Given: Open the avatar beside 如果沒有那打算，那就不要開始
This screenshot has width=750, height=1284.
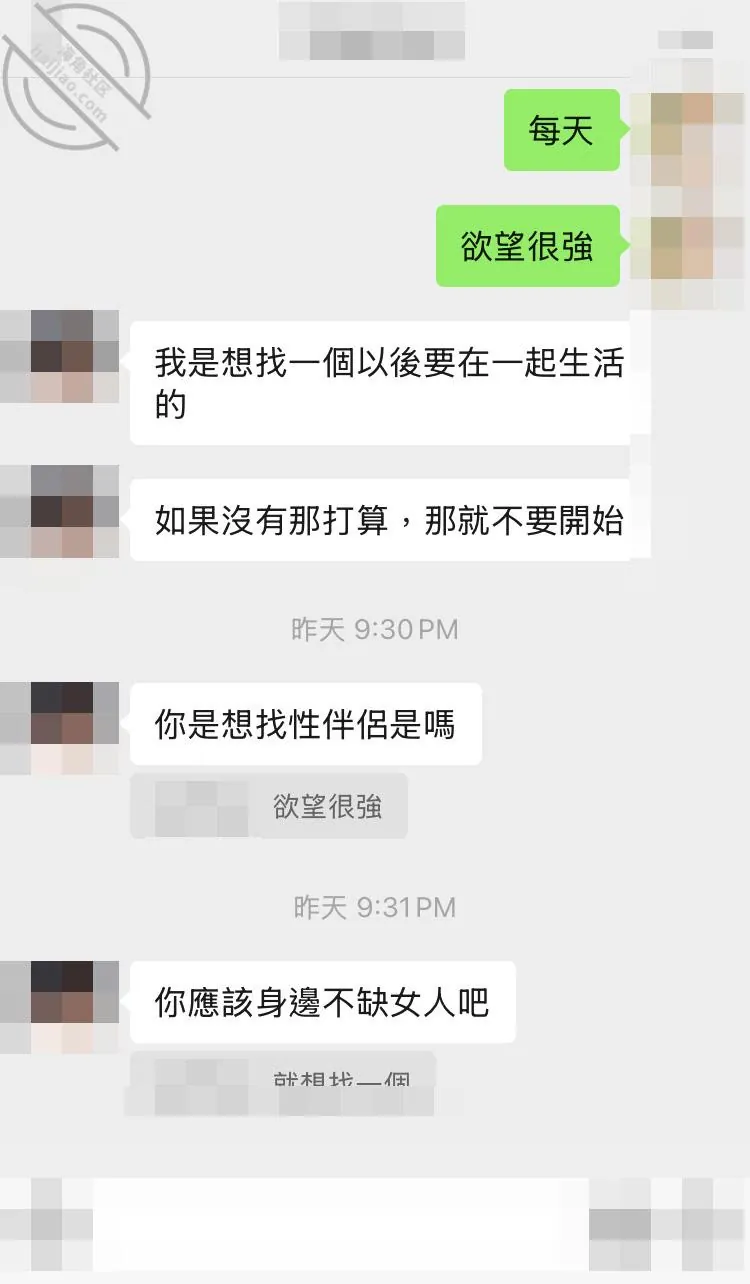Looking at the screenshot, I should click(x=60, y=510).
